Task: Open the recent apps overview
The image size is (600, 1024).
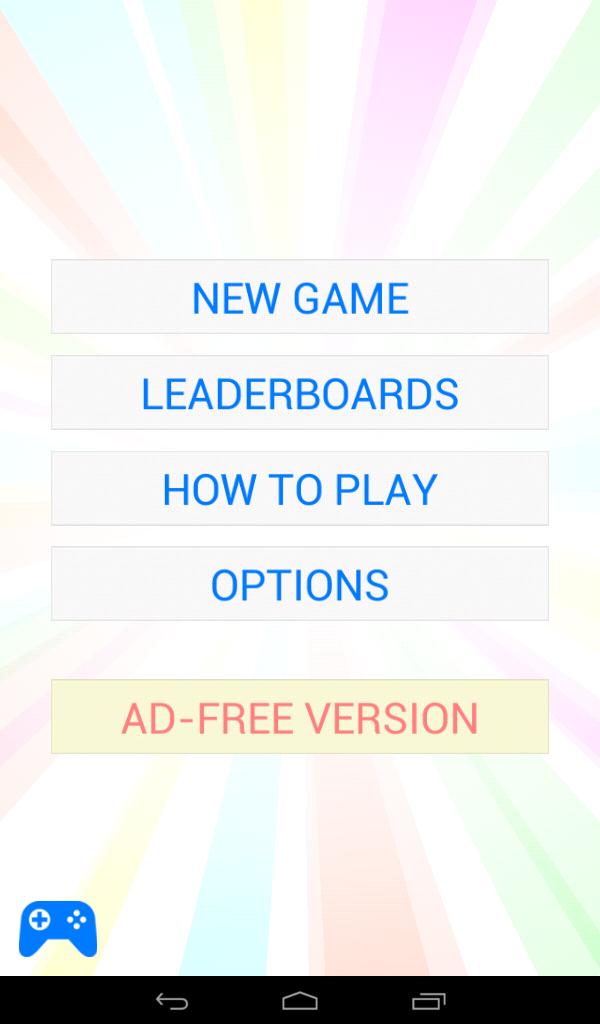Action: pyautogui.click(x=428, y=1001)
